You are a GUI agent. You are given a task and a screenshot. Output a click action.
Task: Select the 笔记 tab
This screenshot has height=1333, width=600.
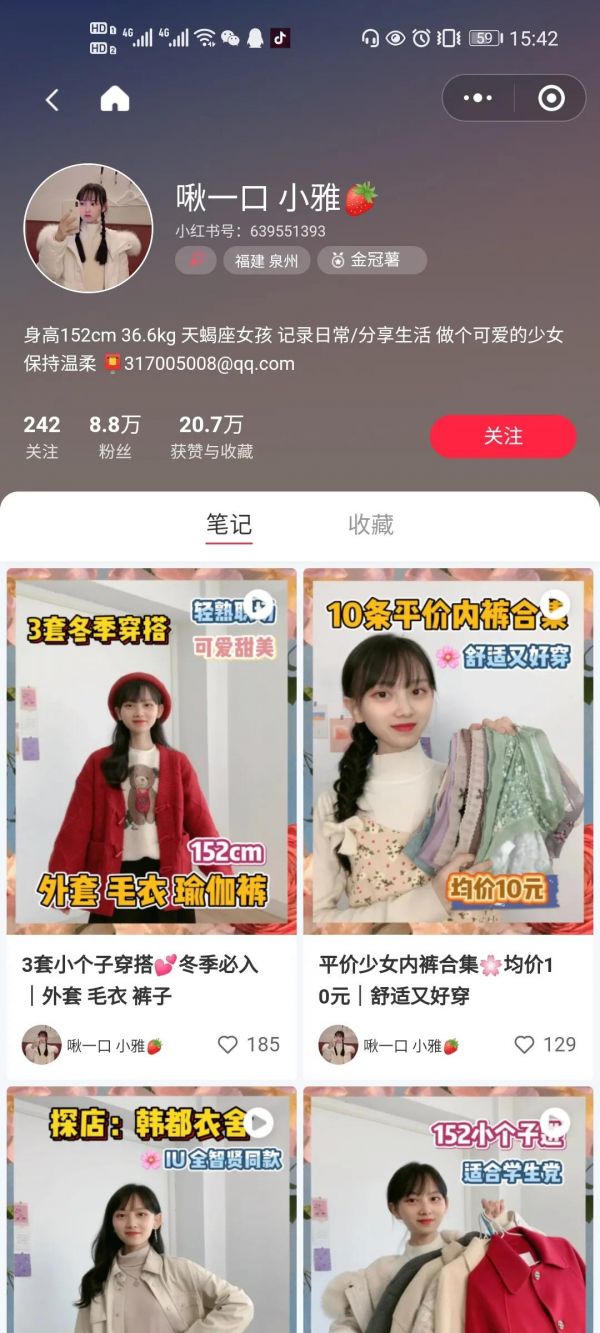coord(229,524)
